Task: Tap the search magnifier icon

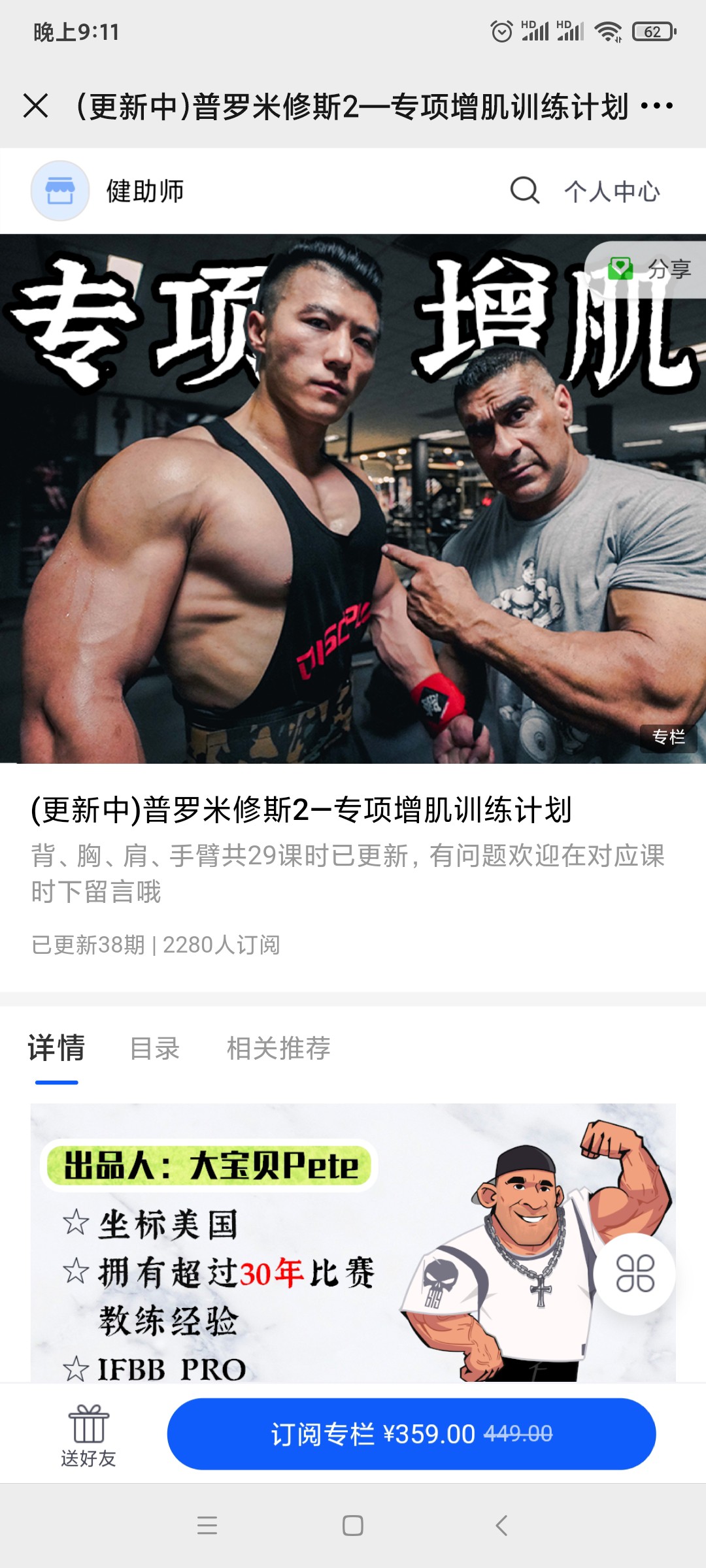Action: (524, 191)
